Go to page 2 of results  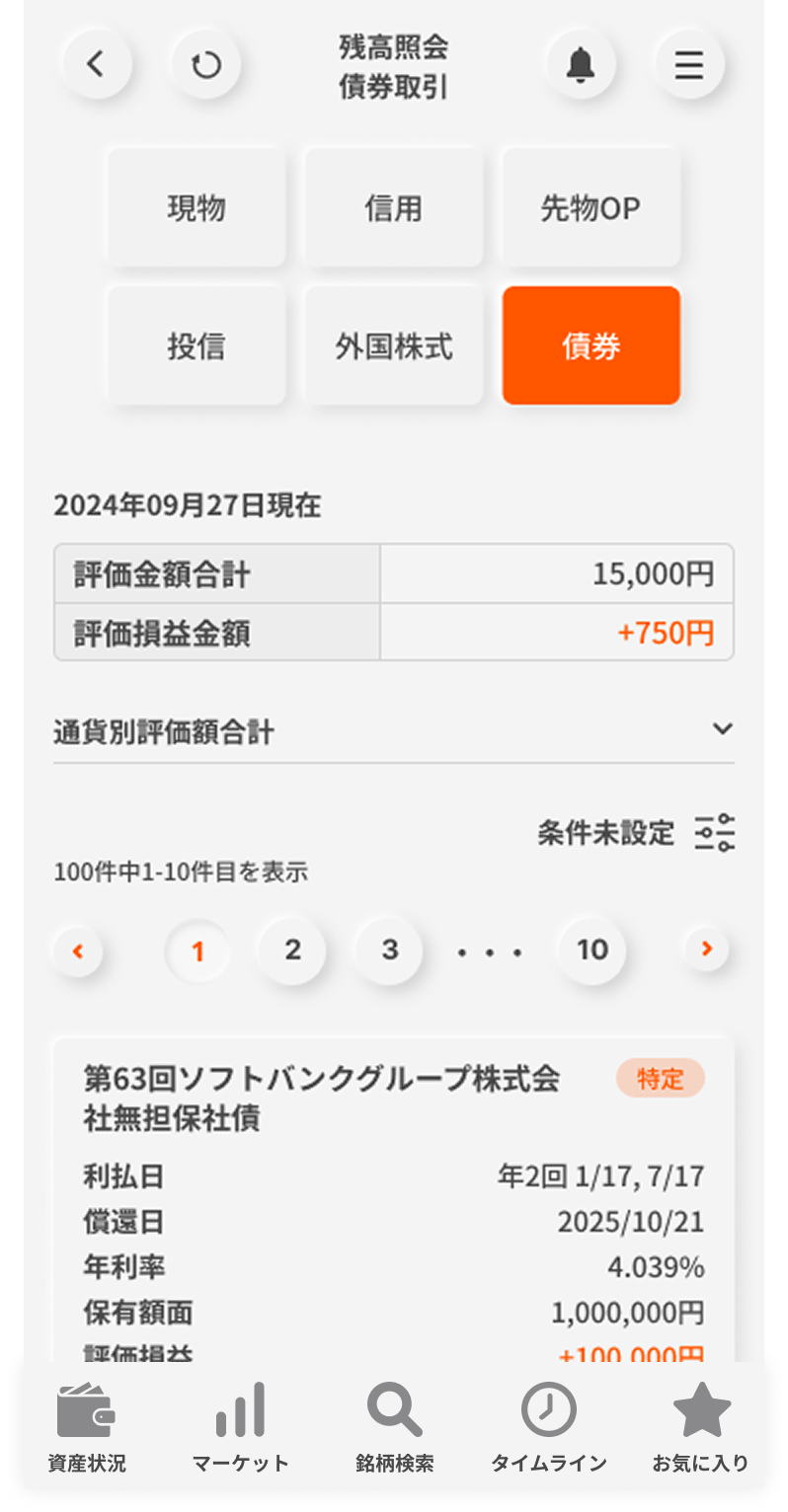tap(292, 950)
